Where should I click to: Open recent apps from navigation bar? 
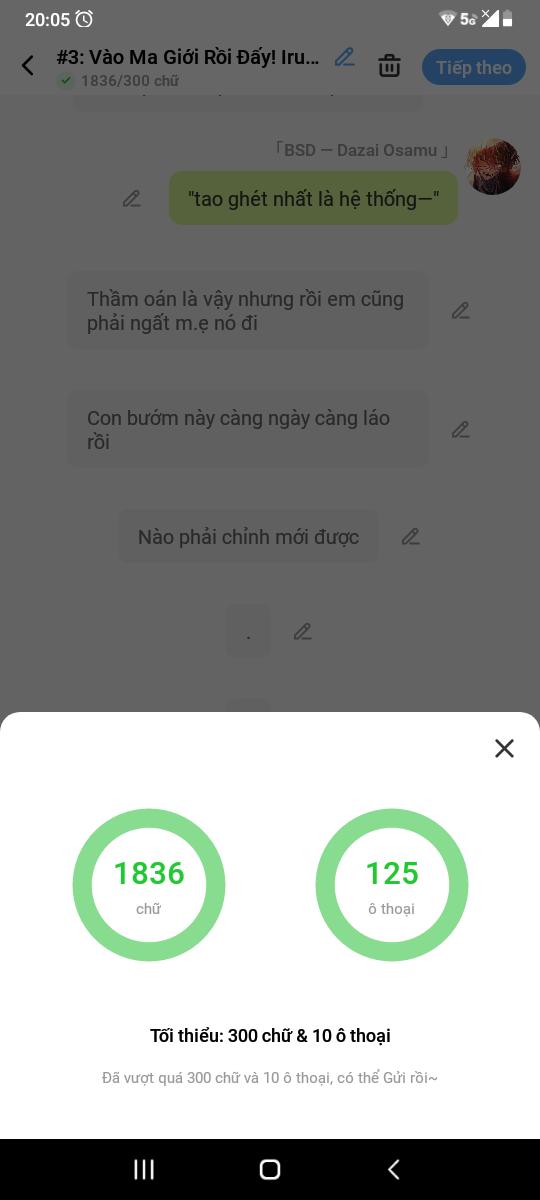click(x=144, y=1169)
